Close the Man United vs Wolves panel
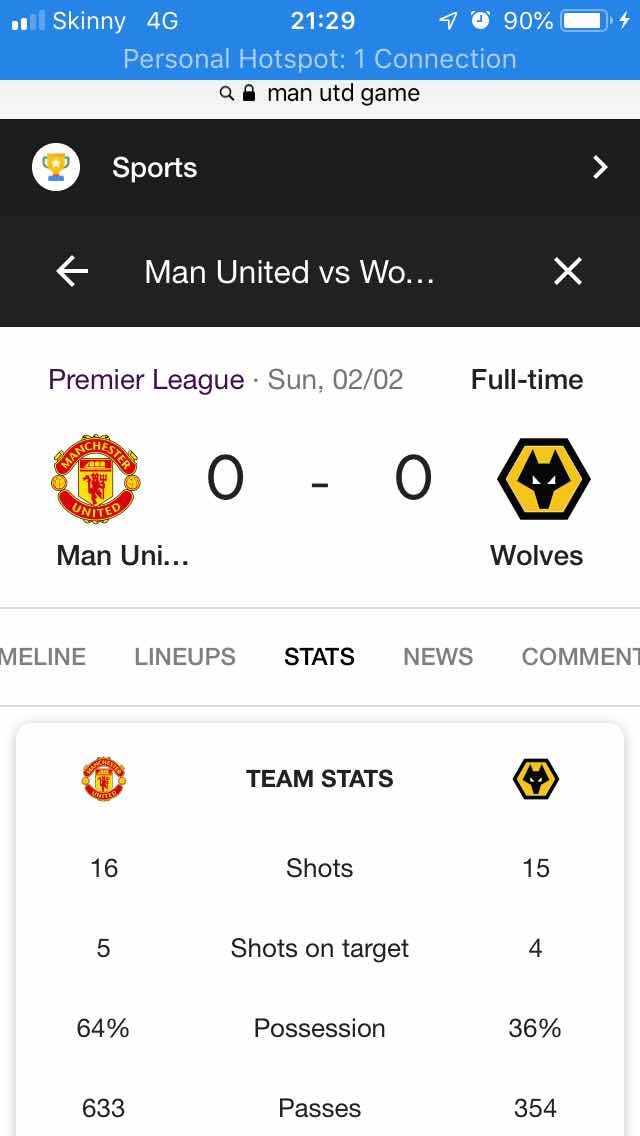640x1136 pixels. coord(568,272)
